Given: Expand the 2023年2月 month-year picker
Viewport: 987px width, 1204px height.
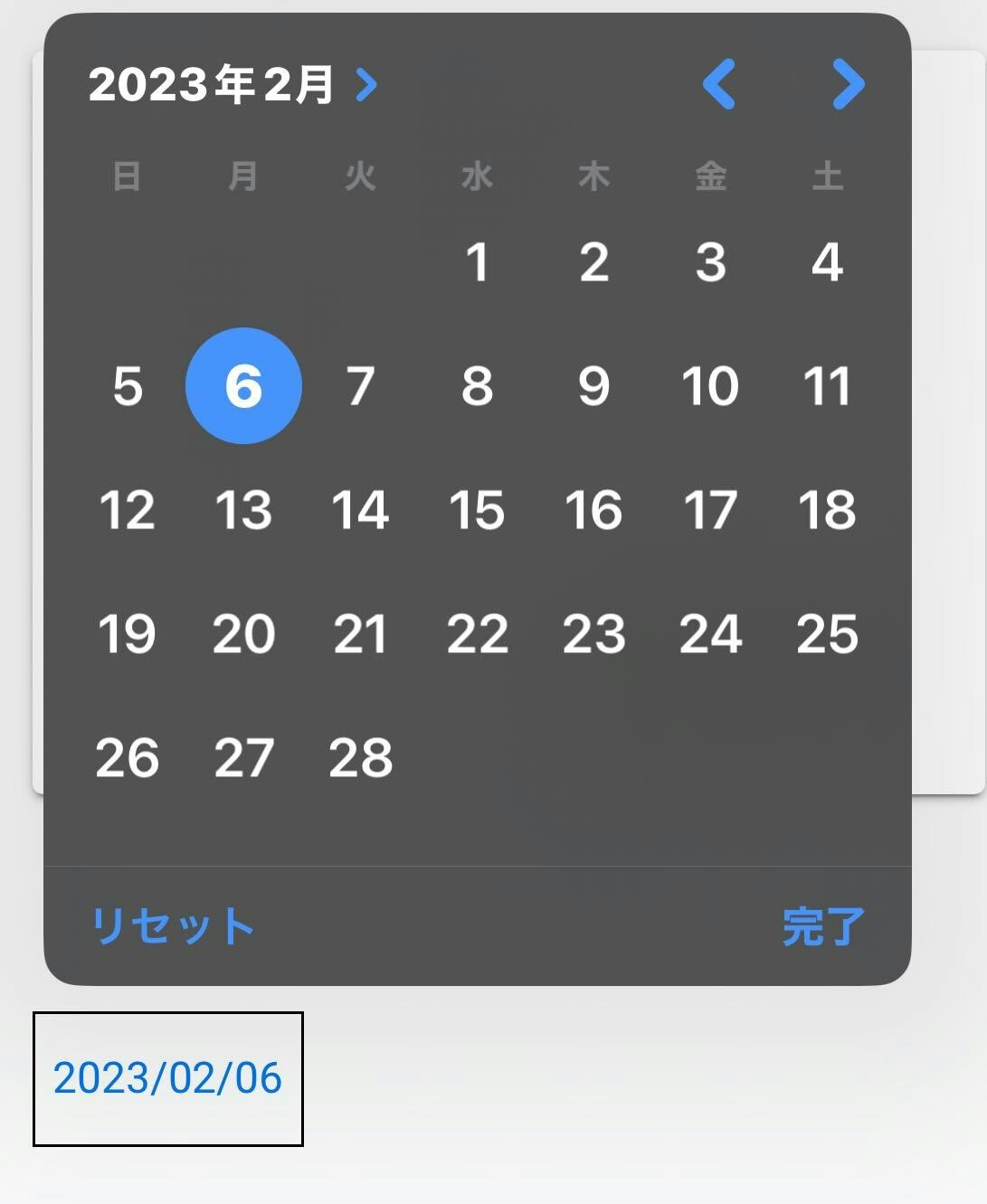Looking at the screenshot, I should [x=233, y=85].
